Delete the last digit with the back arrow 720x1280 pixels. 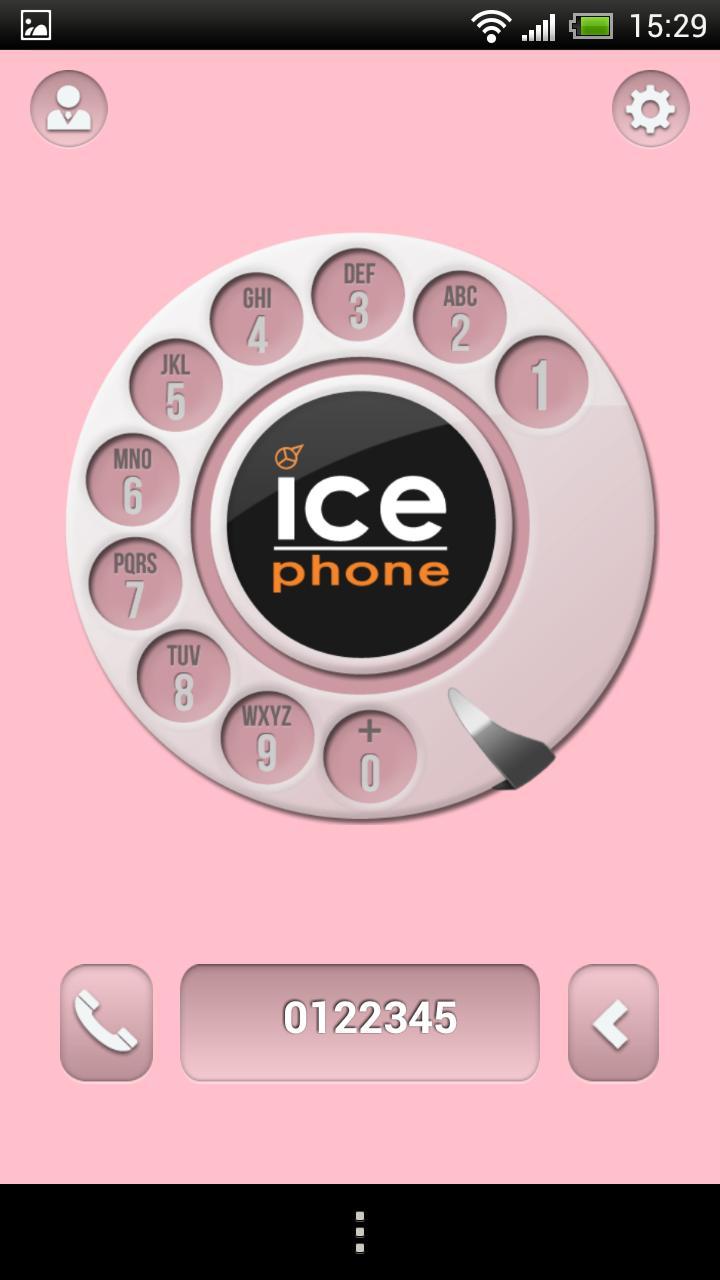613,1022
